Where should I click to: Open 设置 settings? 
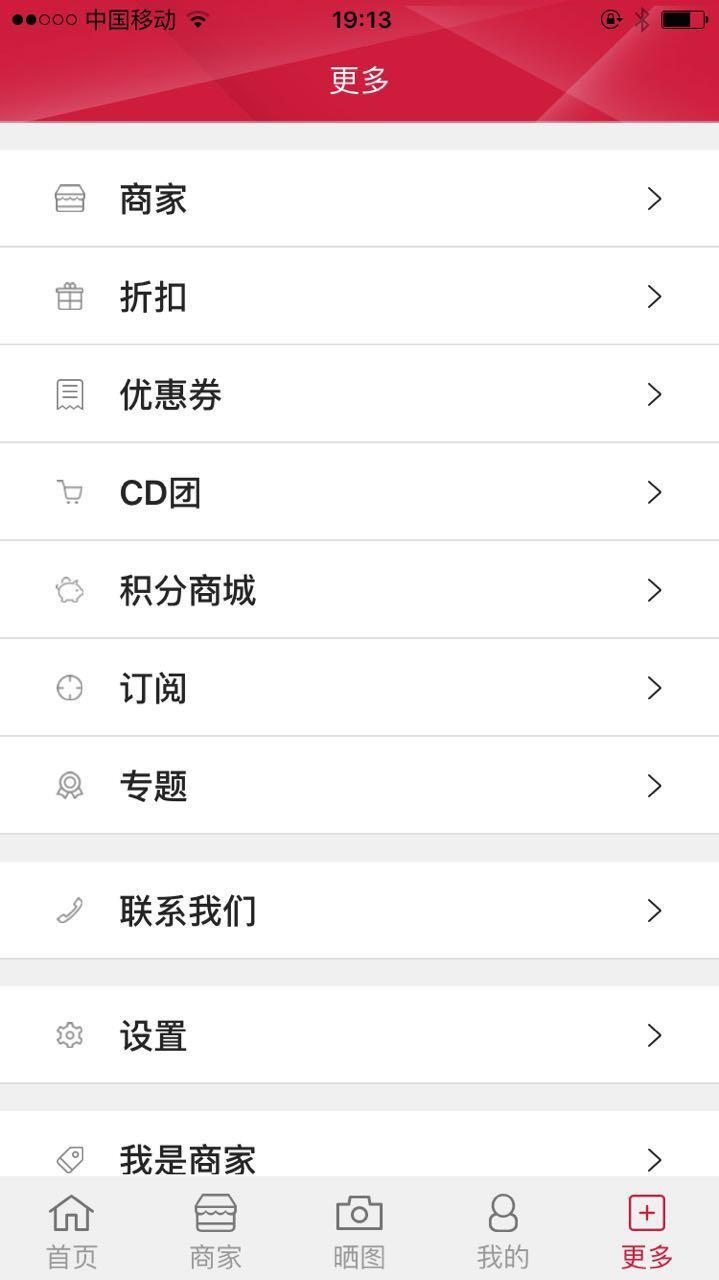[359, 1035]
